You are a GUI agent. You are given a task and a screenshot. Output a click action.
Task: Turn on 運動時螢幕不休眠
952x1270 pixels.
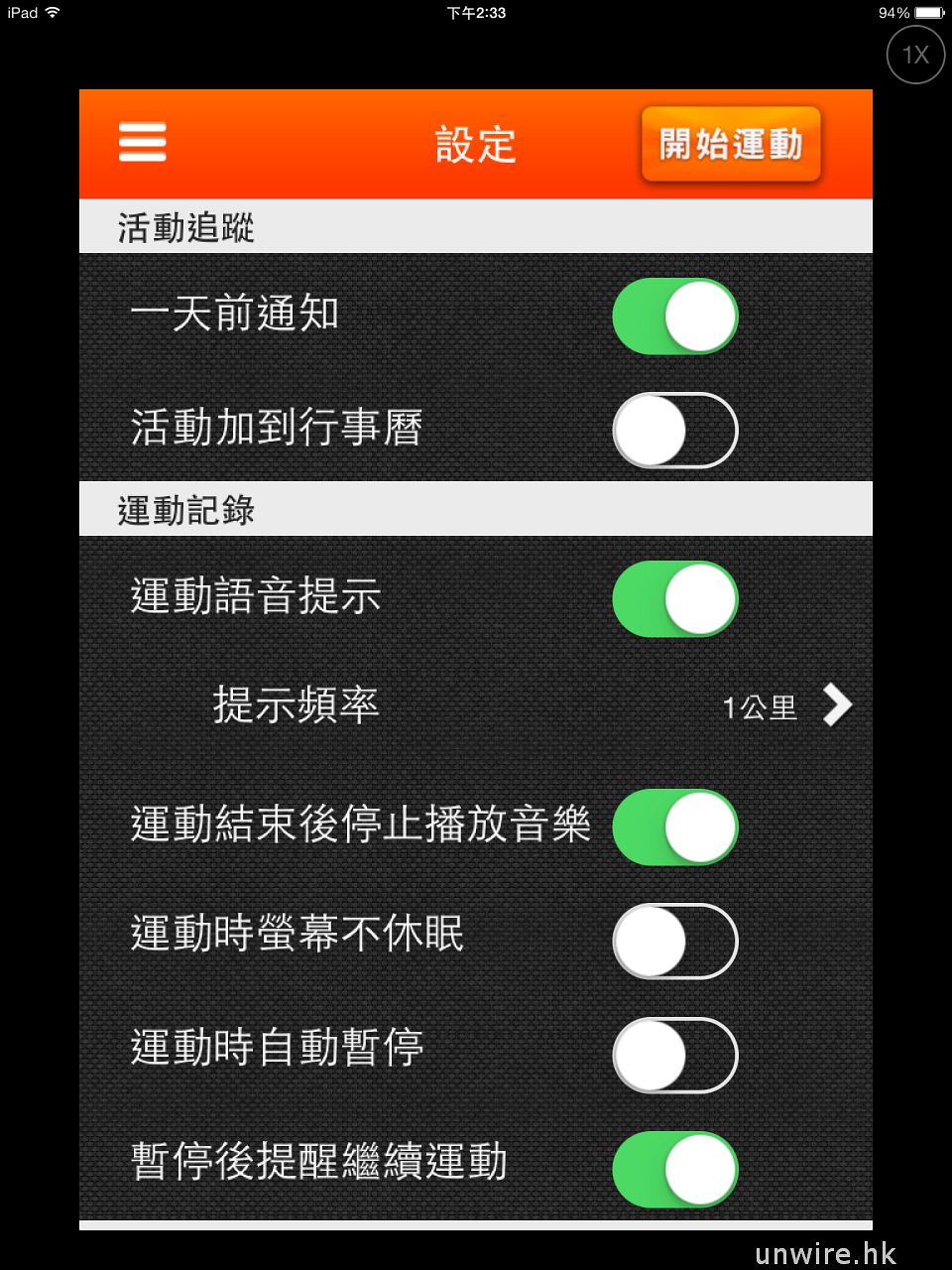675,942
